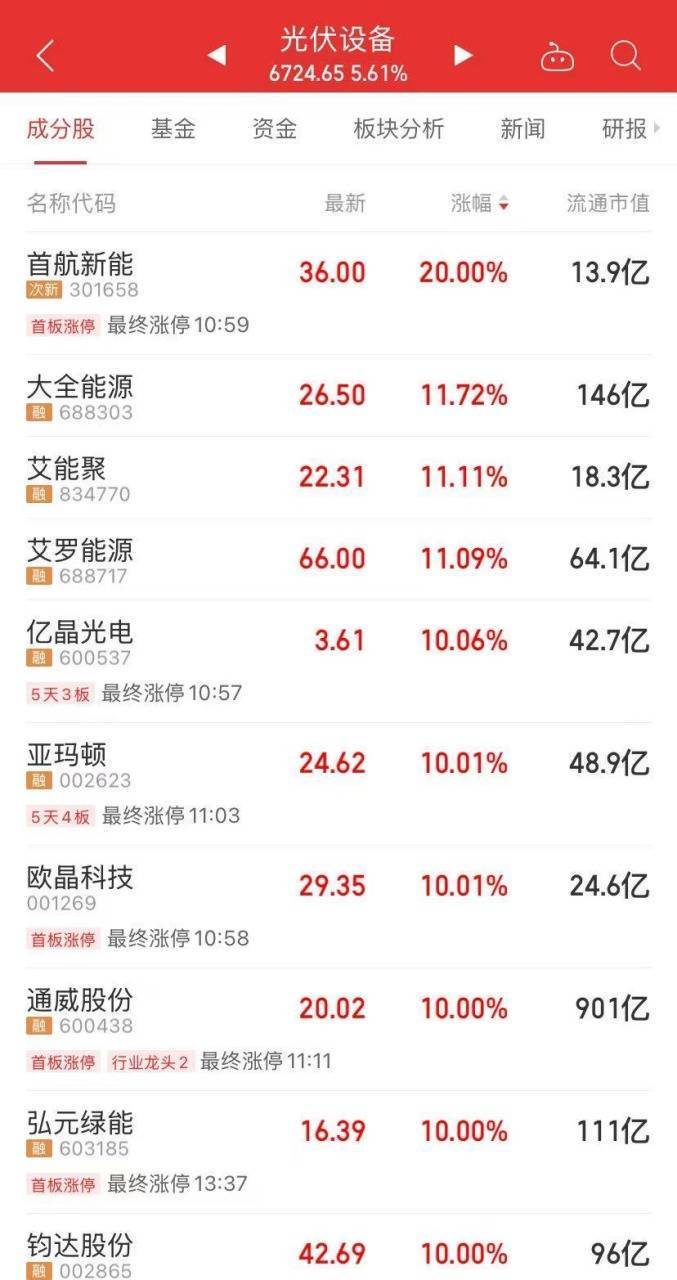The height and width of the screenshot is (1280, 677).
Task: Open the 亚玛顿 stock row
Action: 338,785
